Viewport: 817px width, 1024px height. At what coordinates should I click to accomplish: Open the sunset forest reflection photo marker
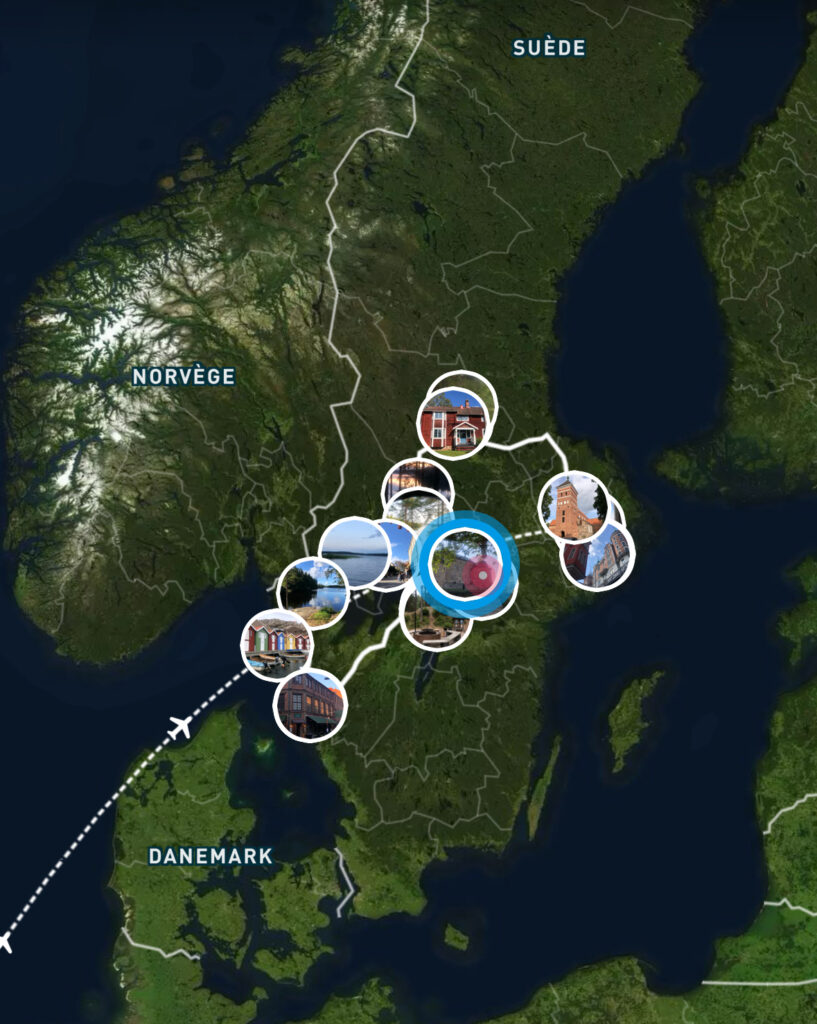coord(417,476)
